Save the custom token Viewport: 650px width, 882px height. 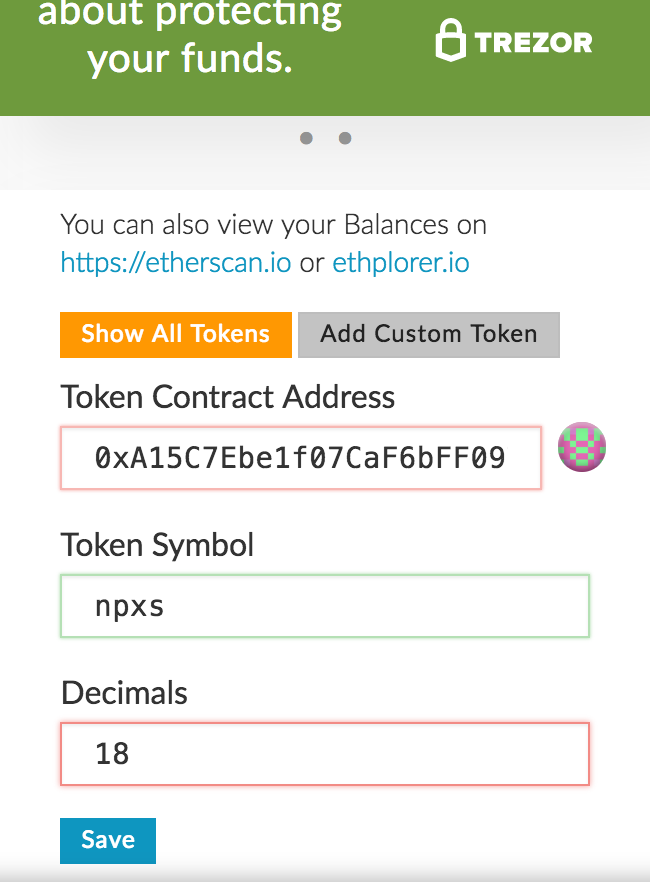[107, 840]
